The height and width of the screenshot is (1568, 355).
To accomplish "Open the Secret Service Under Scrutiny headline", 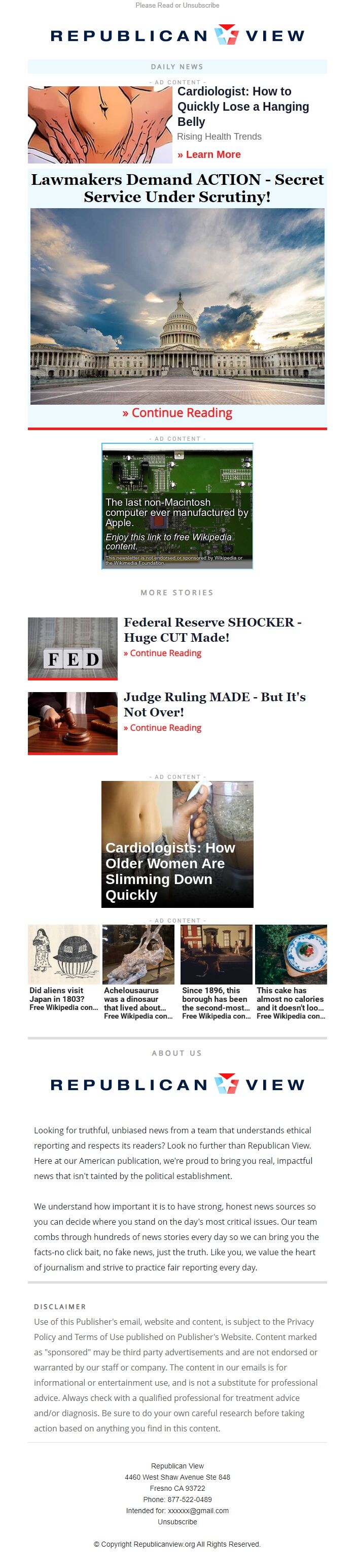I will [177, 188].
